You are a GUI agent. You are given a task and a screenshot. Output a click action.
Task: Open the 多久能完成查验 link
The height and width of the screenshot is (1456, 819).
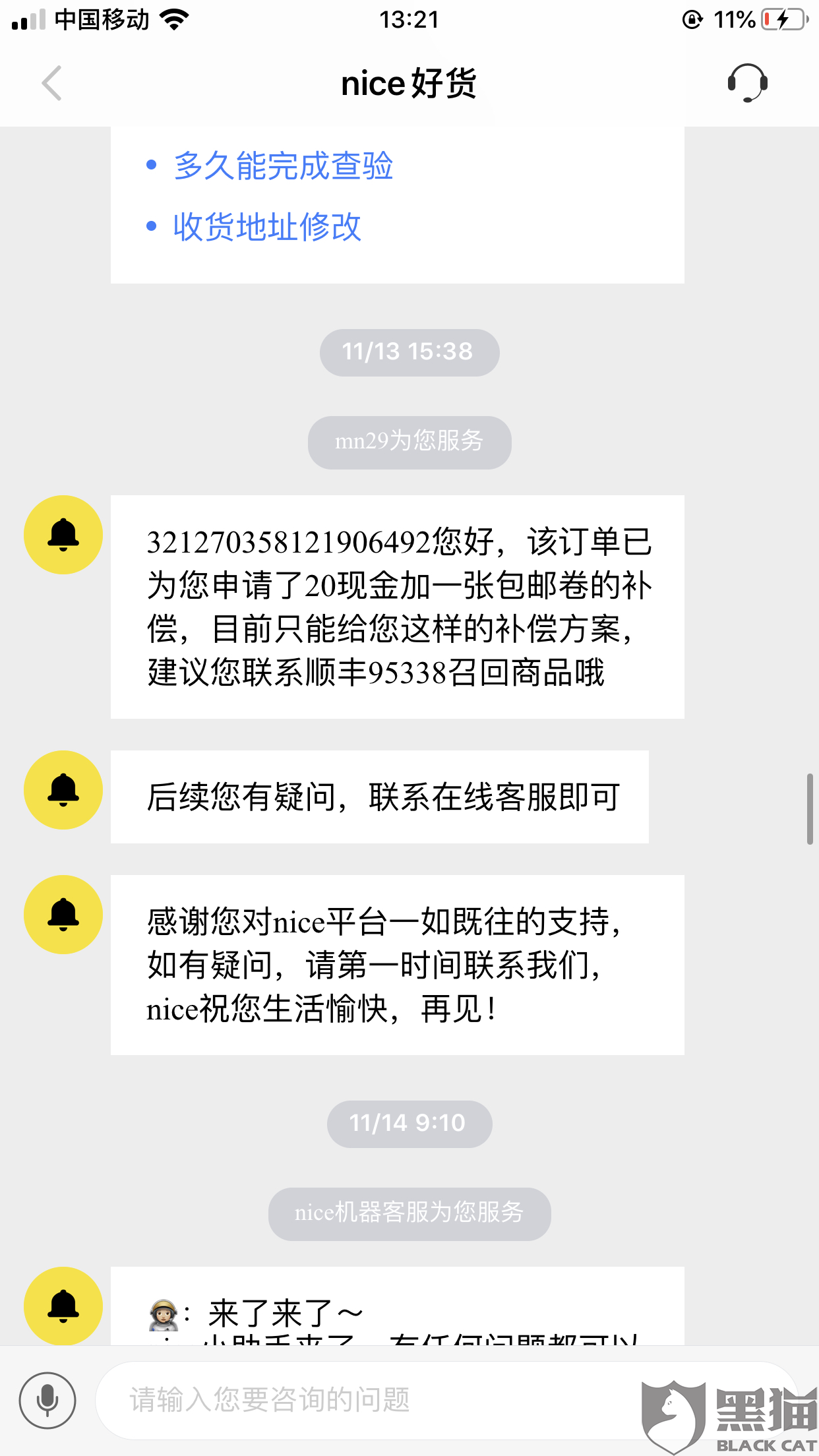tap(283, 166)
